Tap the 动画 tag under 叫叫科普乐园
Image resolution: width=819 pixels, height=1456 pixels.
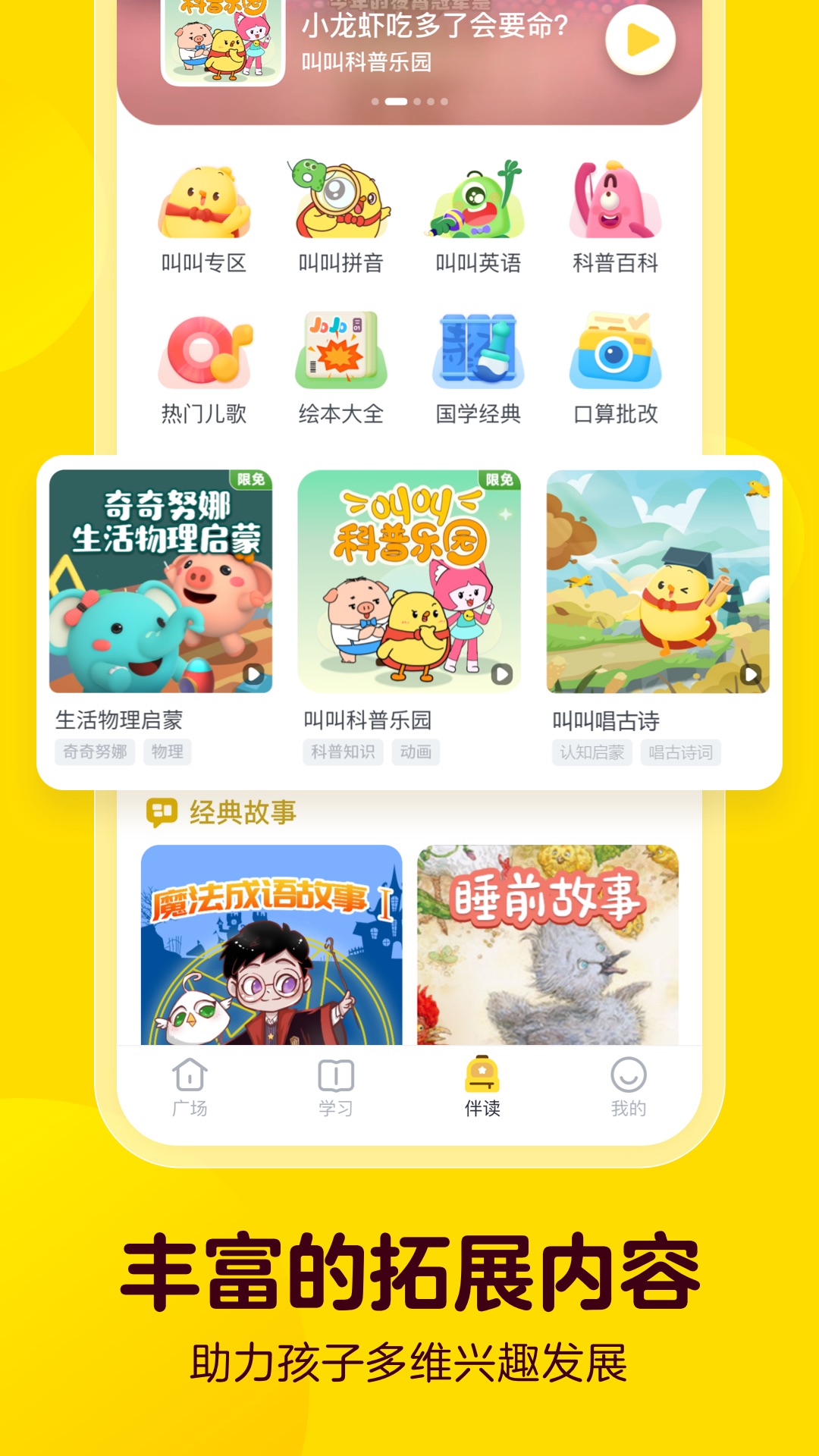tap(416, 753)
